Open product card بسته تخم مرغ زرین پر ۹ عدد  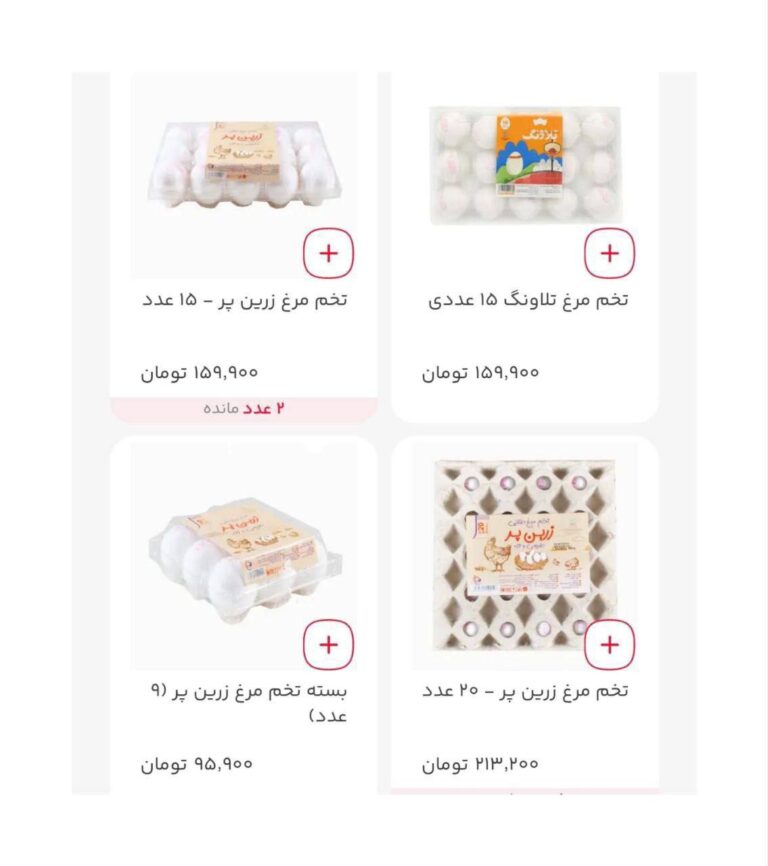coord(245,560)
